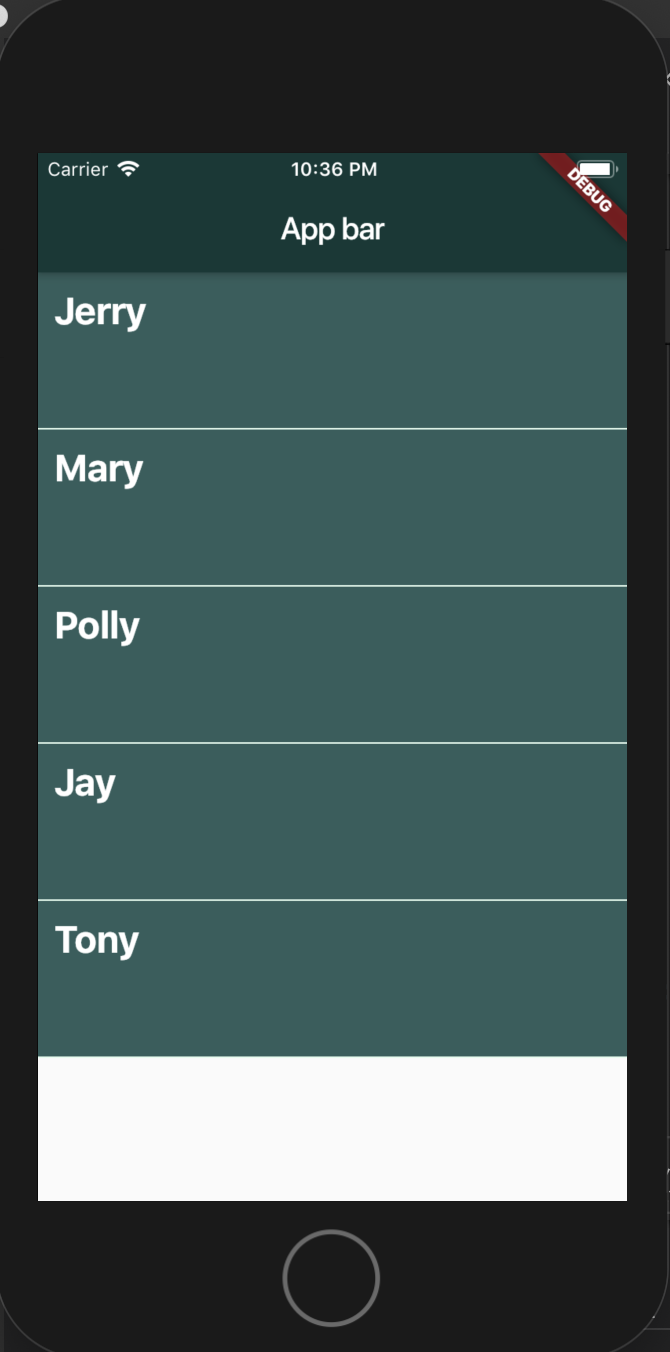Choose Tony from the list

click(x=332, y=978)
